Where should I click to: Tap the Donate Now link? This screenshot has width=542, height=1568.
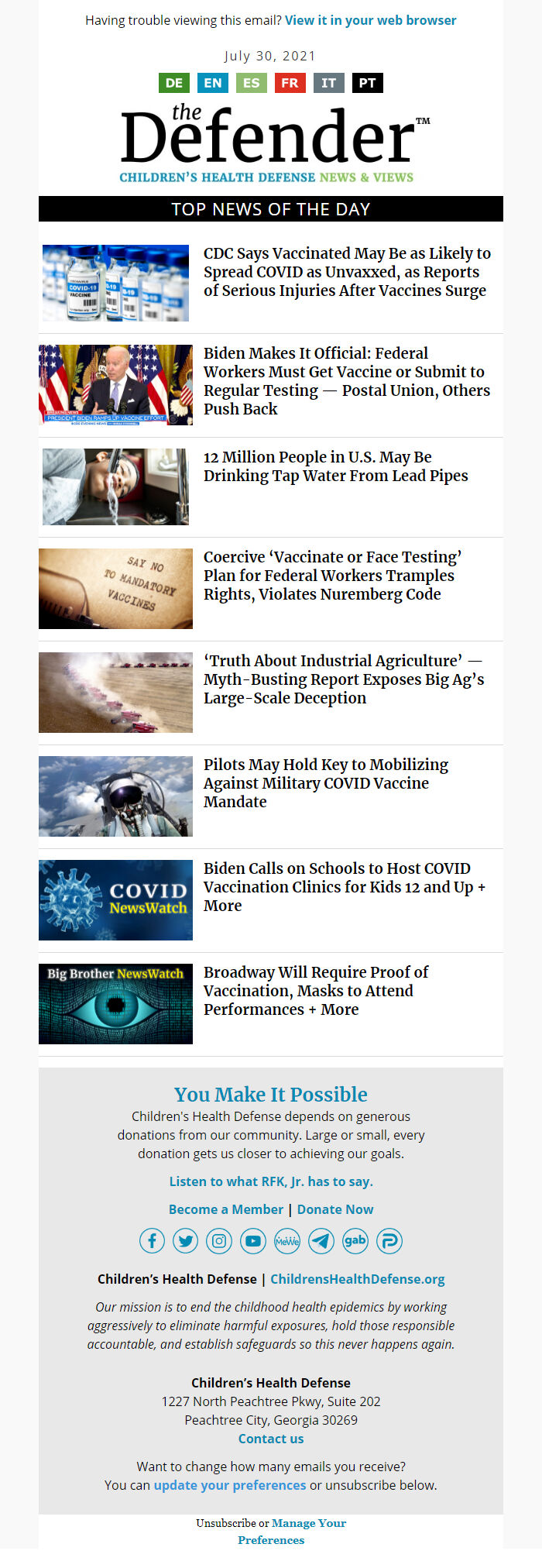[335, 1209]
